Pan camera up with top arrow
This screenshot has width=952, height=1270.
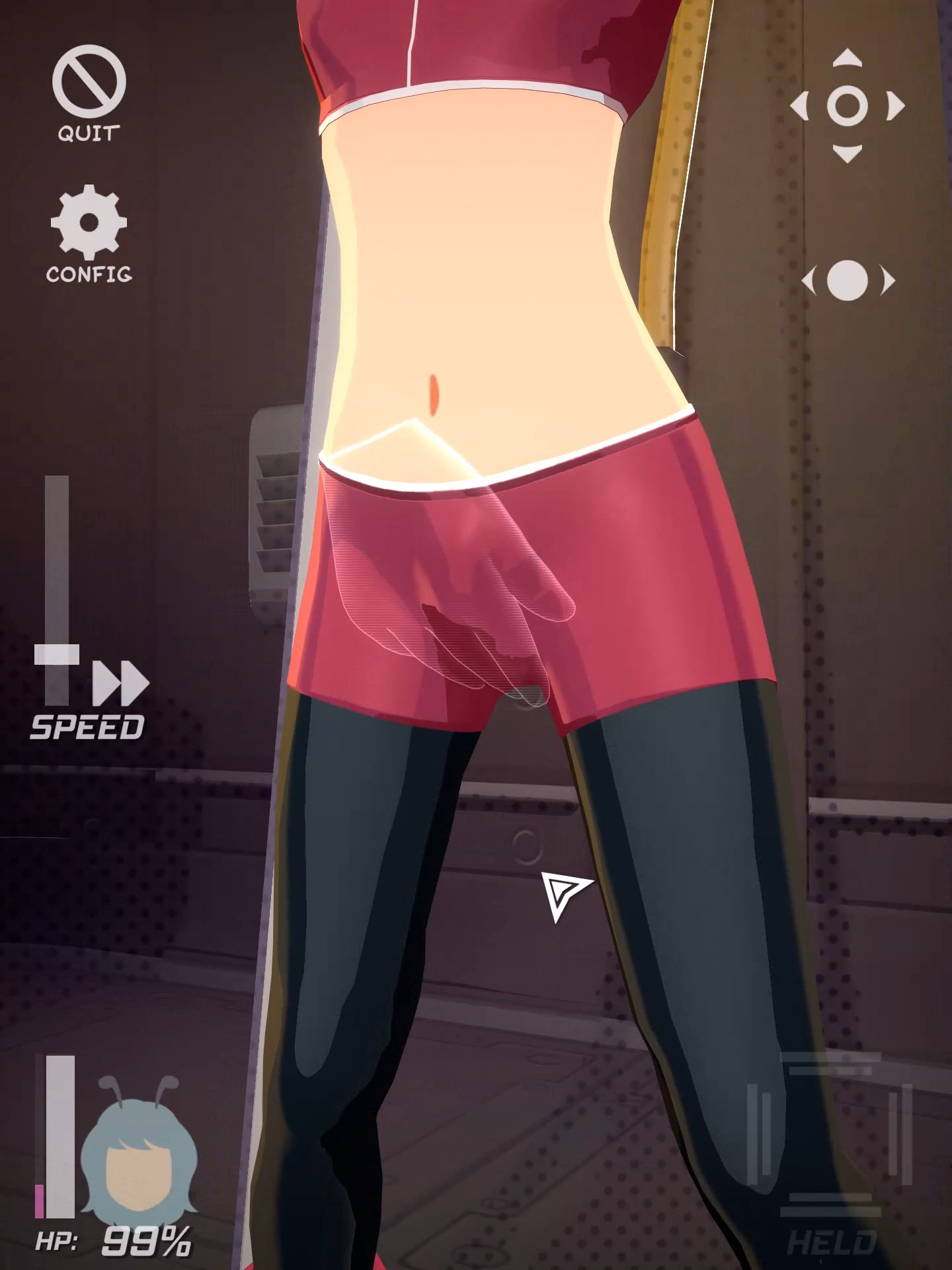[x=847, y=58]
